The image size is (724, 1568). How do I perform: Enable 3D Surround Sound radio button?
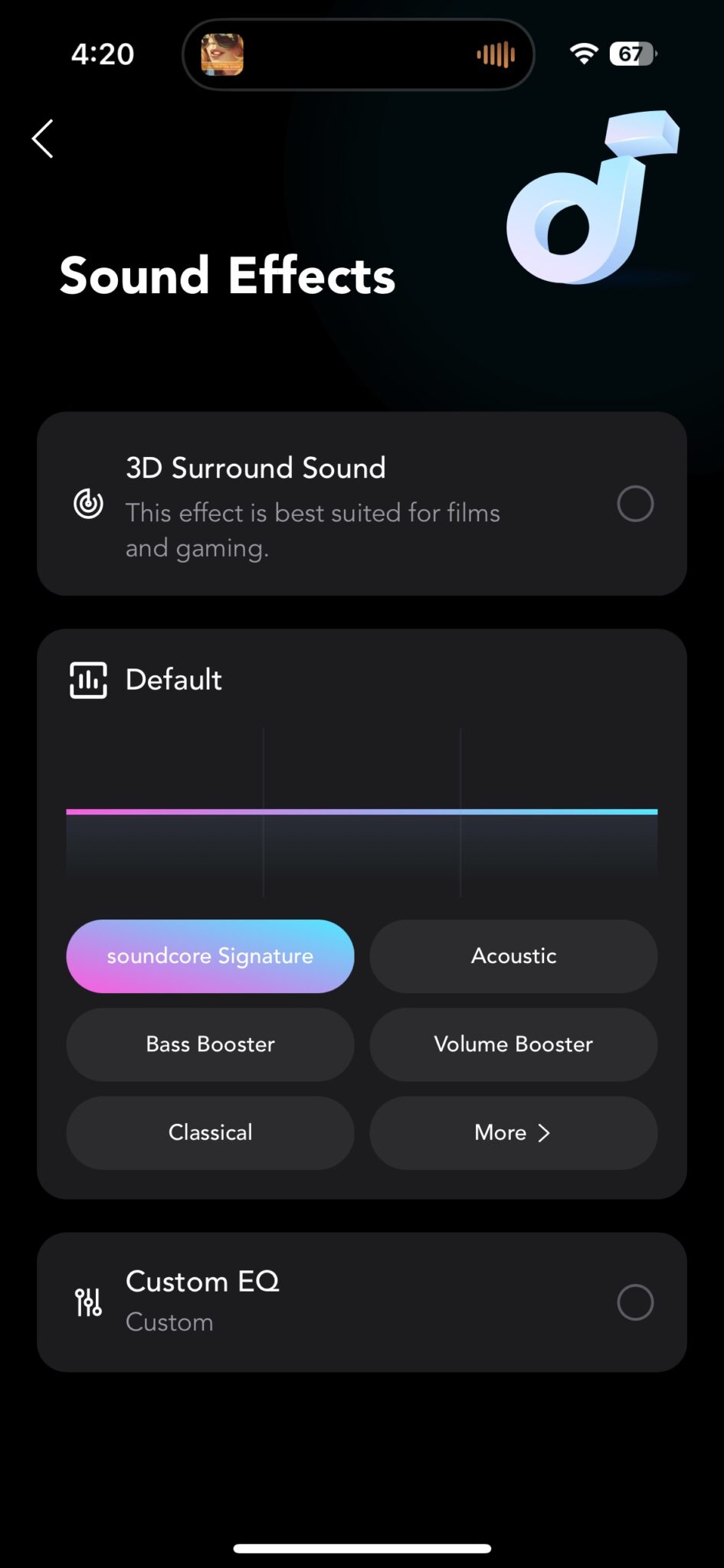coord(634,504)
